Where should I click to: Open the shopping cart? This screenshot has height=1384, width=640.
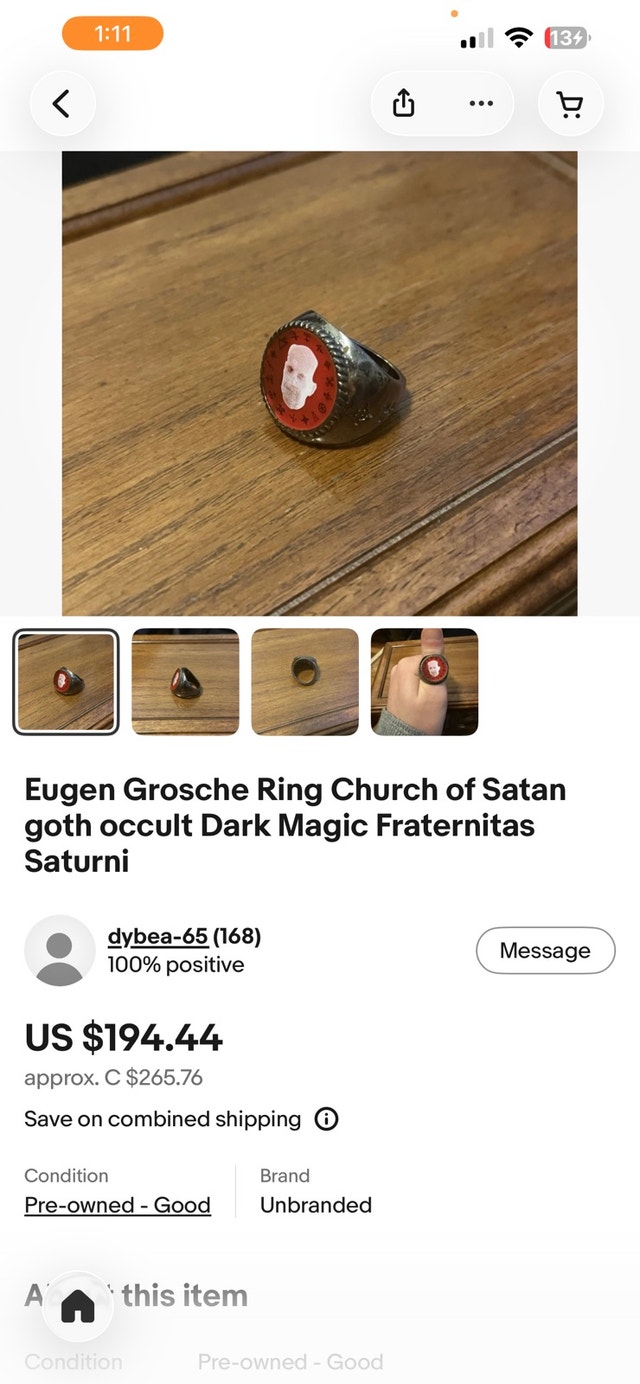point(571,103)
